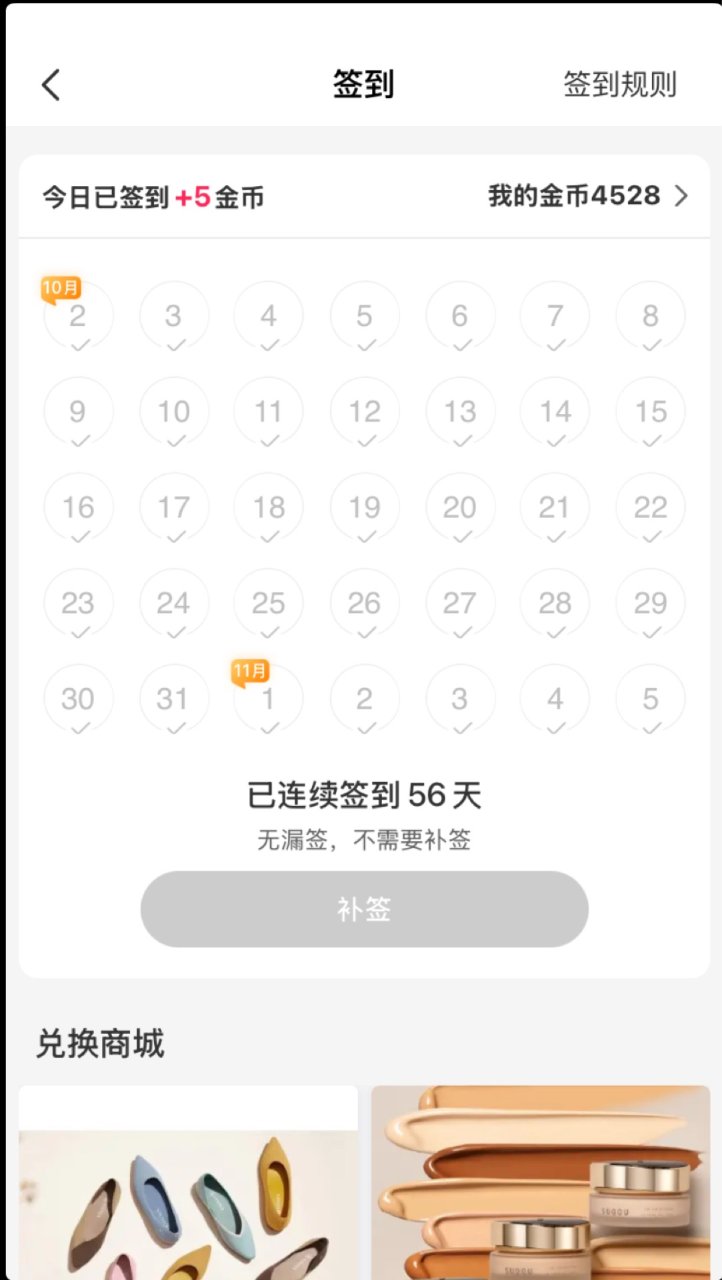Tap the 已连续签到 56 天 streak counter
The width and height of the screenshot is (722, 1280).
point(361,795)
